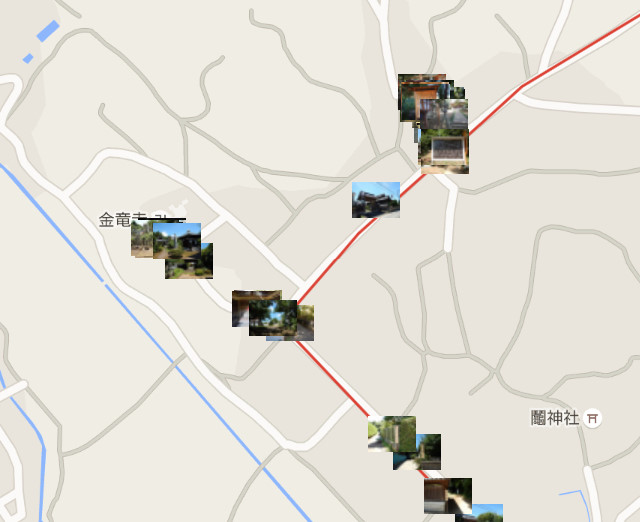Open the photo of the signboard
Viewport: 640px width, 522px height.
[x=444, y=152]
